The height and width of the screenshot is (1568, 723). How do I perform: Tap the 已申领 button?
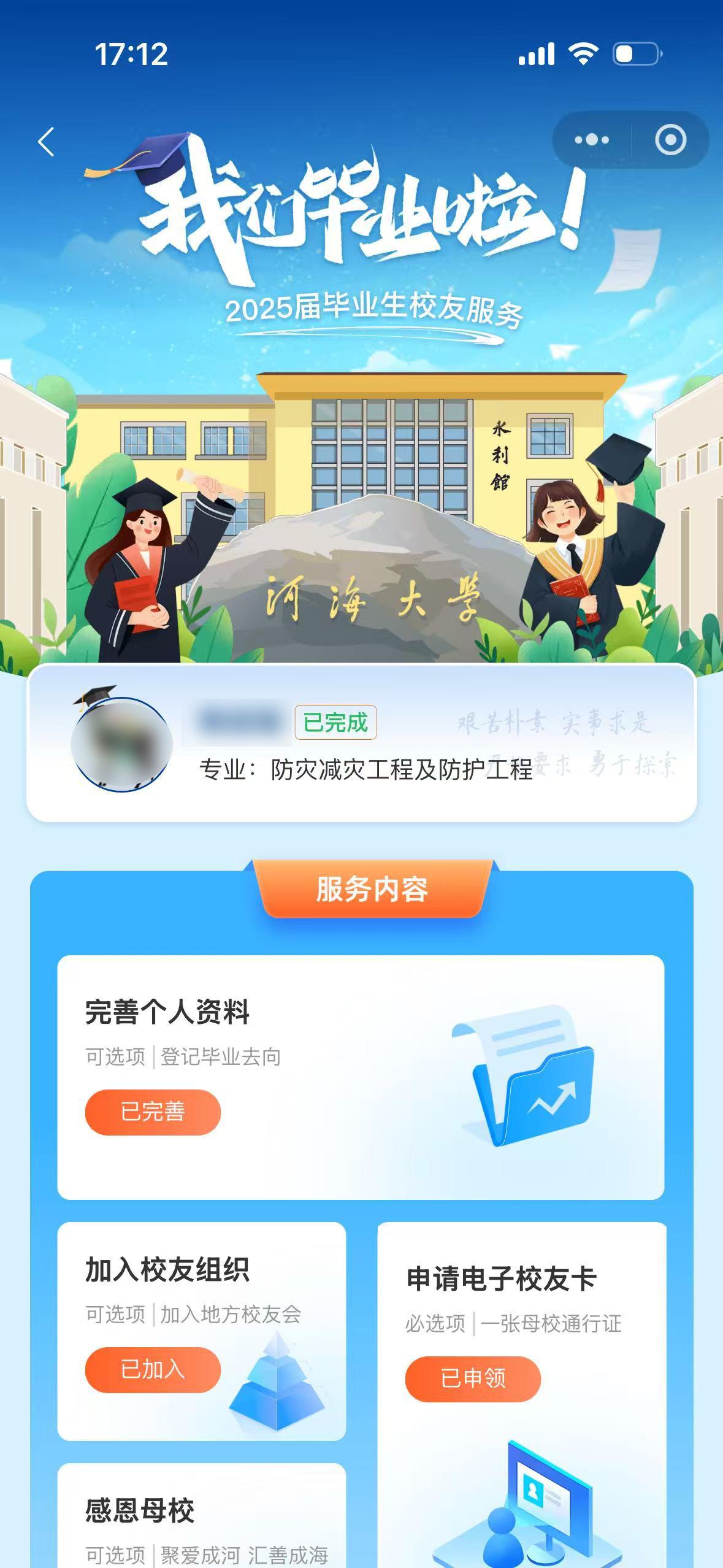coord(473,1378)
